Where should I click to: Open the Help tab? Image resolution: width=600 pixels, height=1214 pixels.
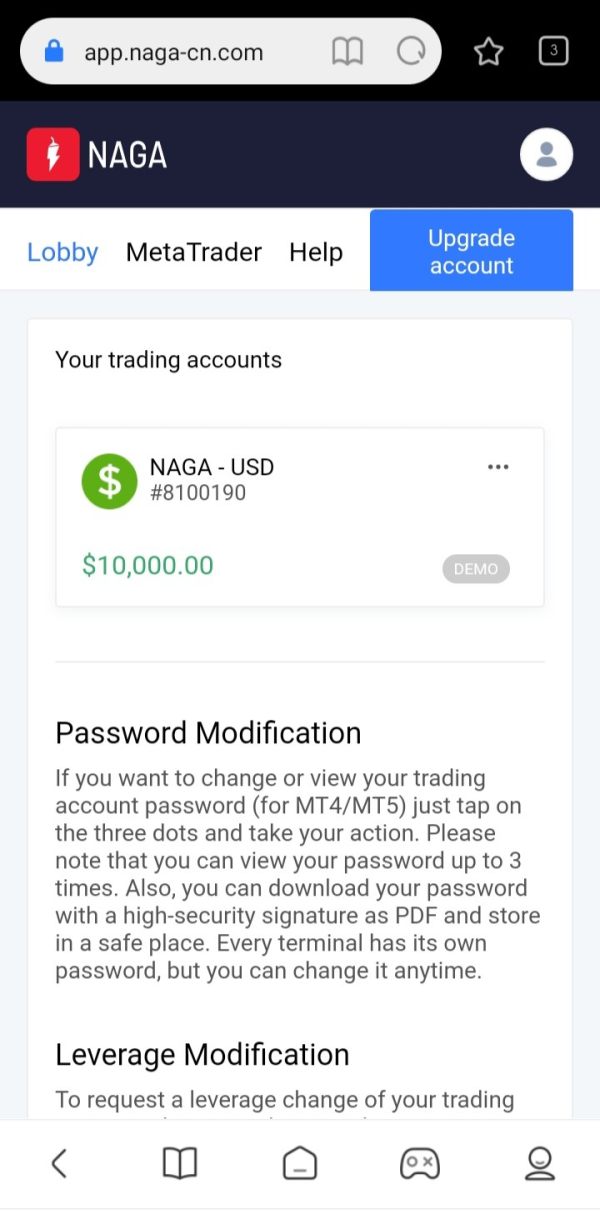316,252
